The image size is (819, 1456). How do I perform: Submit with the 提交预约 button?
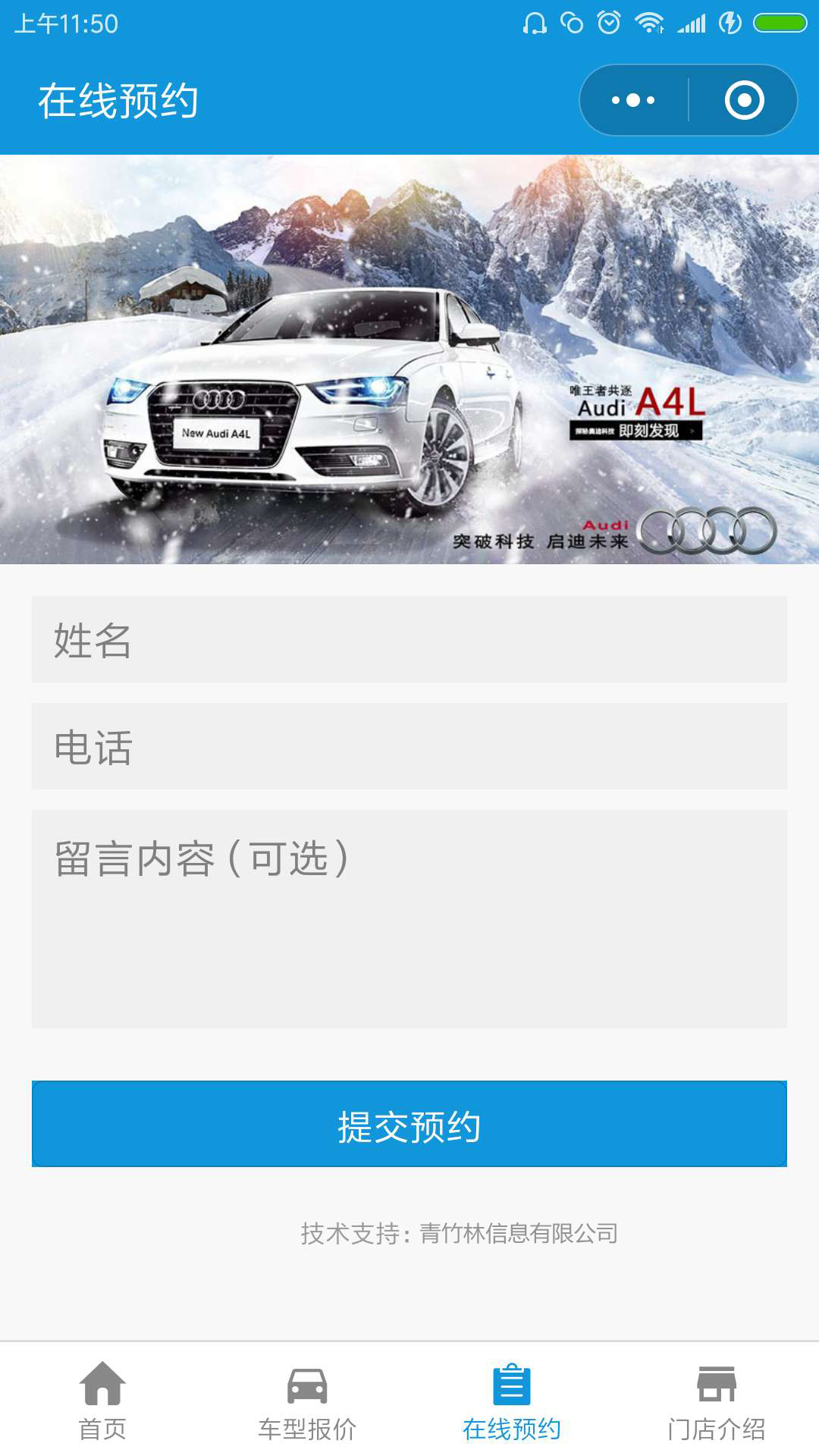pyautogui.click(x=409, y=1124)
